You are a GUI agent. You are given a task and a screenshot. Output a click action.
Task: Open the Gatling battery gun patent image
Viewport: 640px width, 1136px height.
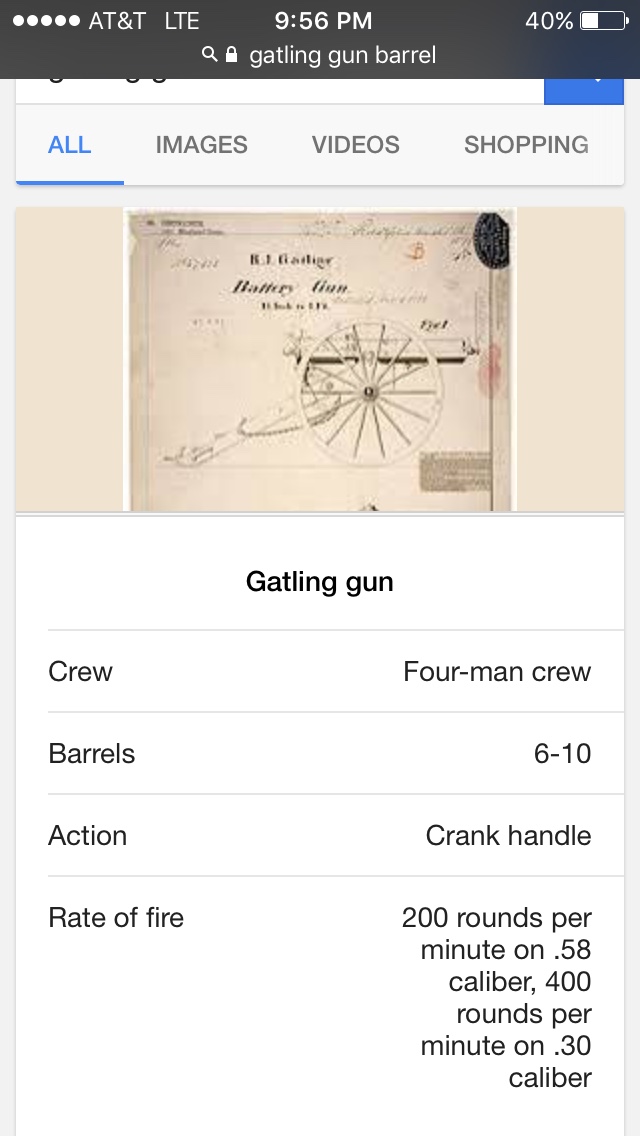click(x=320, y=359)
